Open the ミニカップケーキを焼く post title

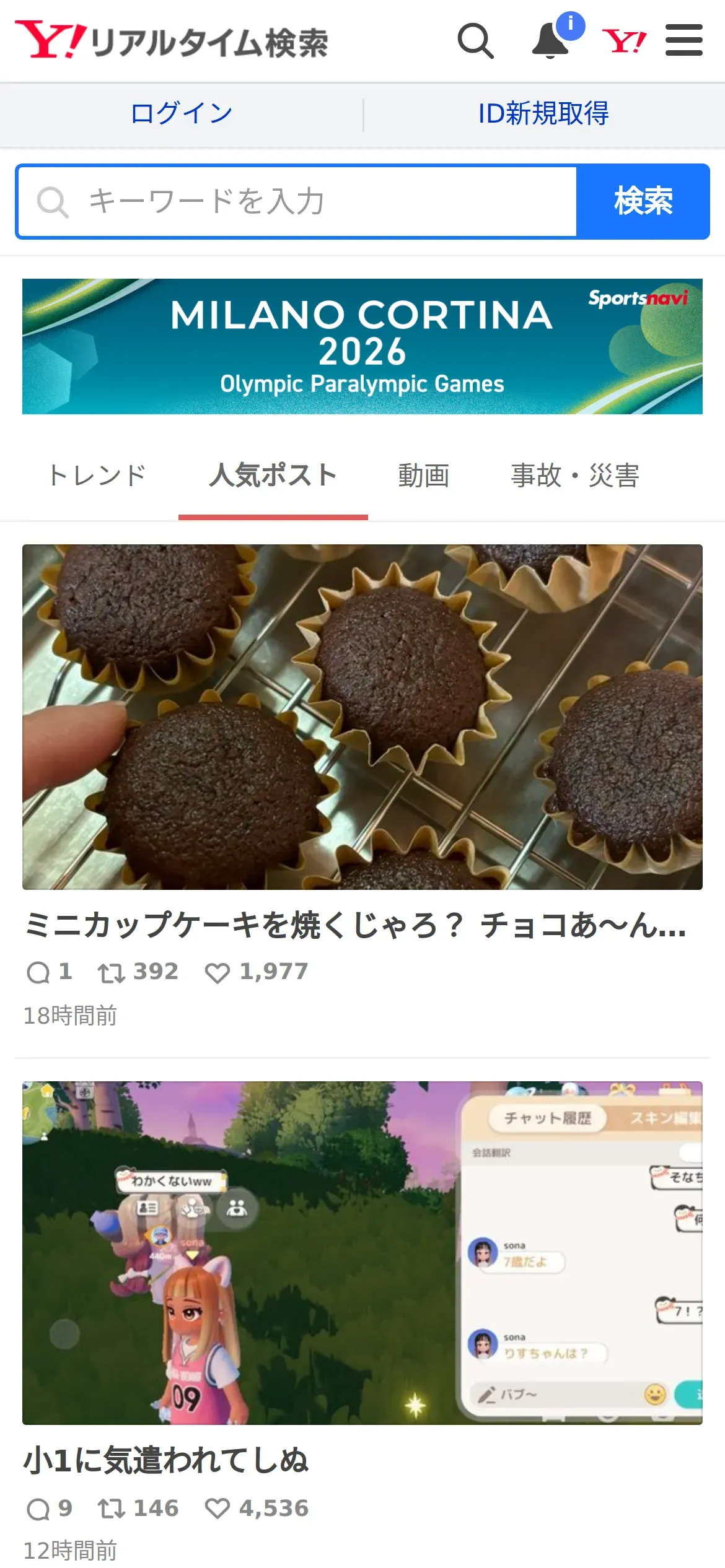point(355,925)
